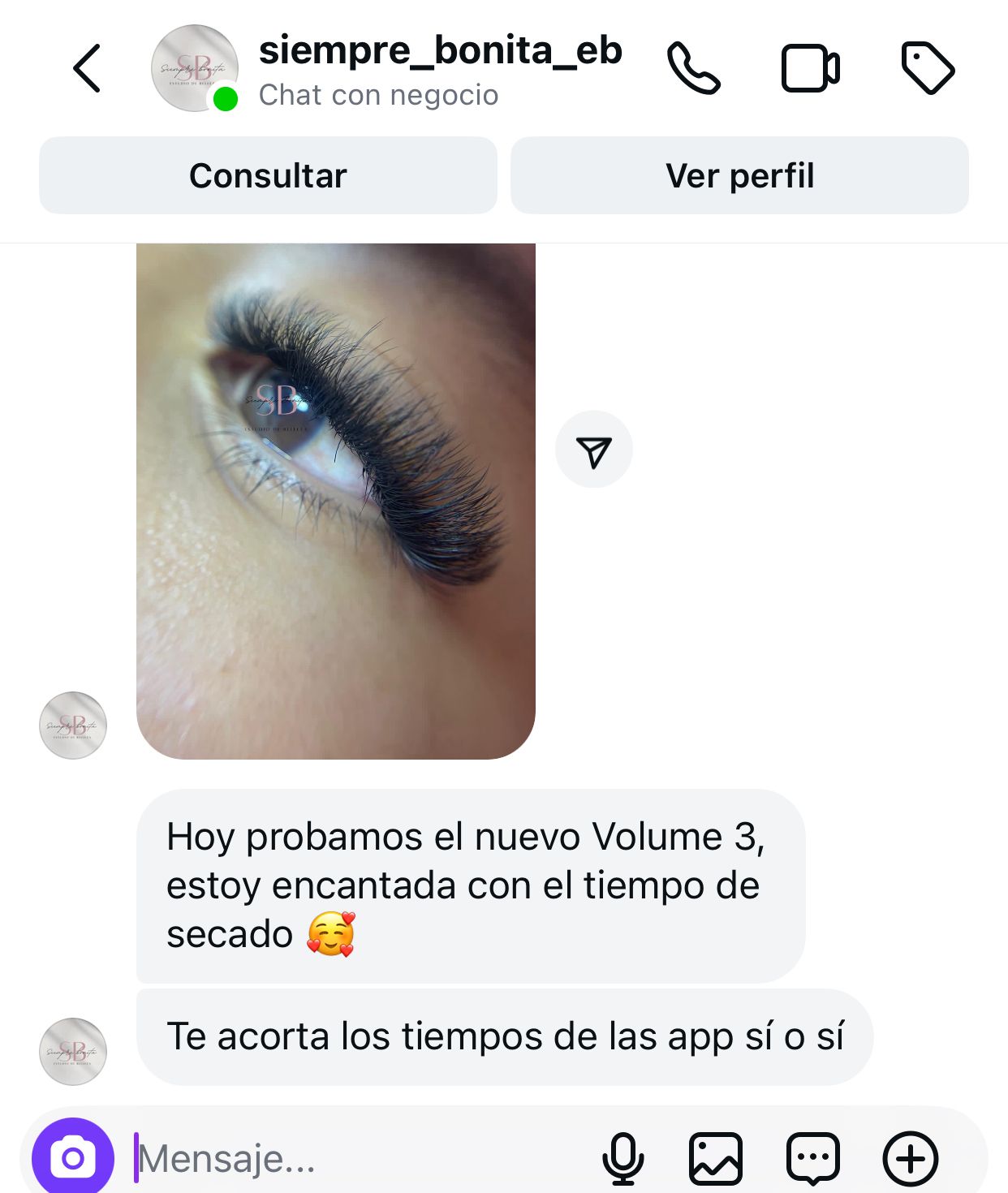The width and height of the screenshot is (1008, 1193).
Task: Record a voice message with the microphone icon
Action: (x=624, y=1158)
